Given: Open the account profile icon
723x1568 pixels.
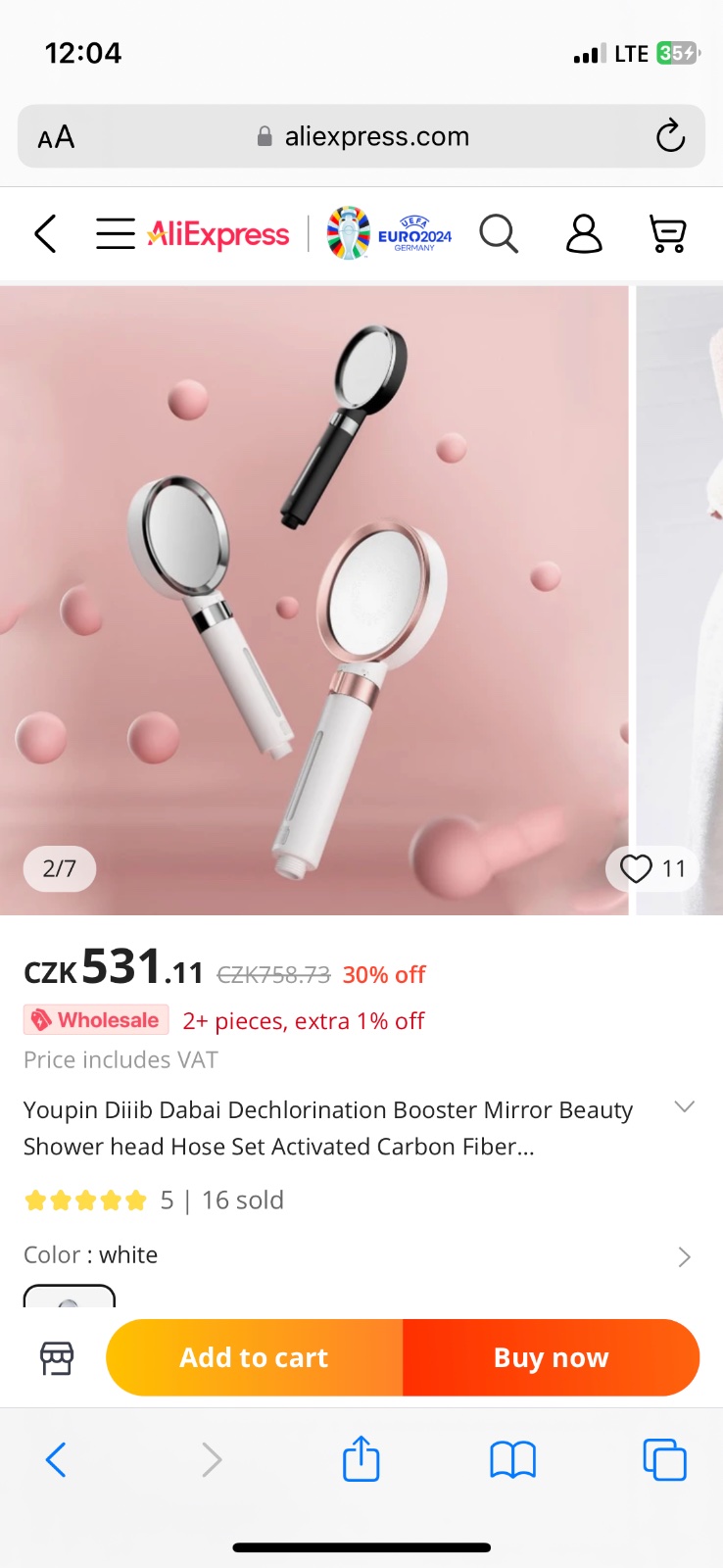Looking at the screenshot, I should coord(584,234).
